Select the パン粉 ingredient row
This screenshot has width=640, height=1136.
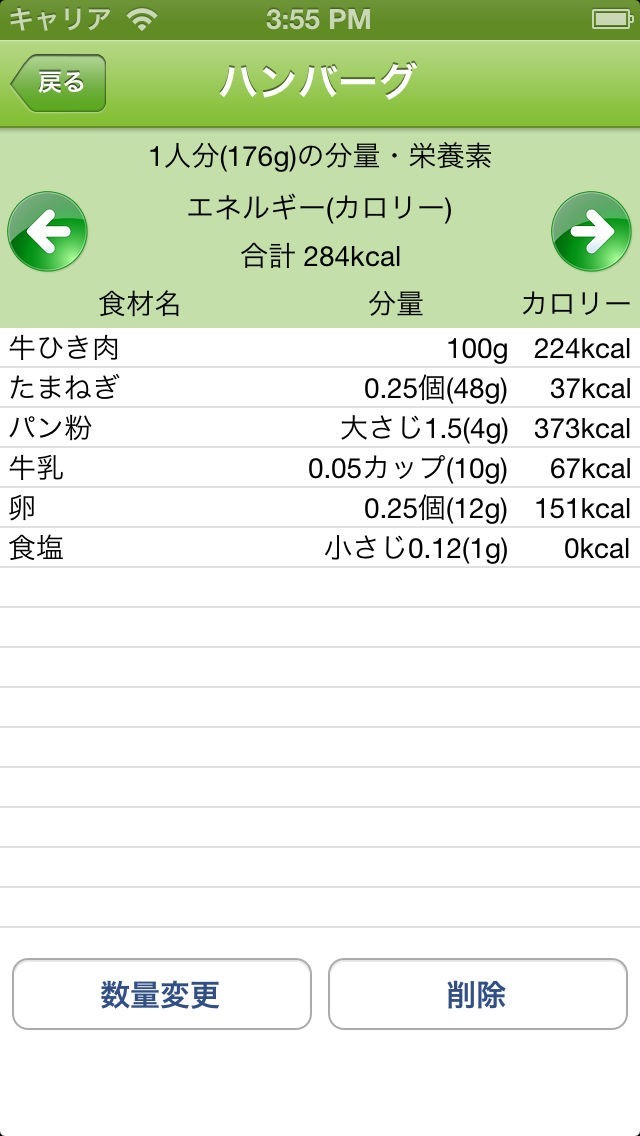pyautogui.click(x=320, y=428)
